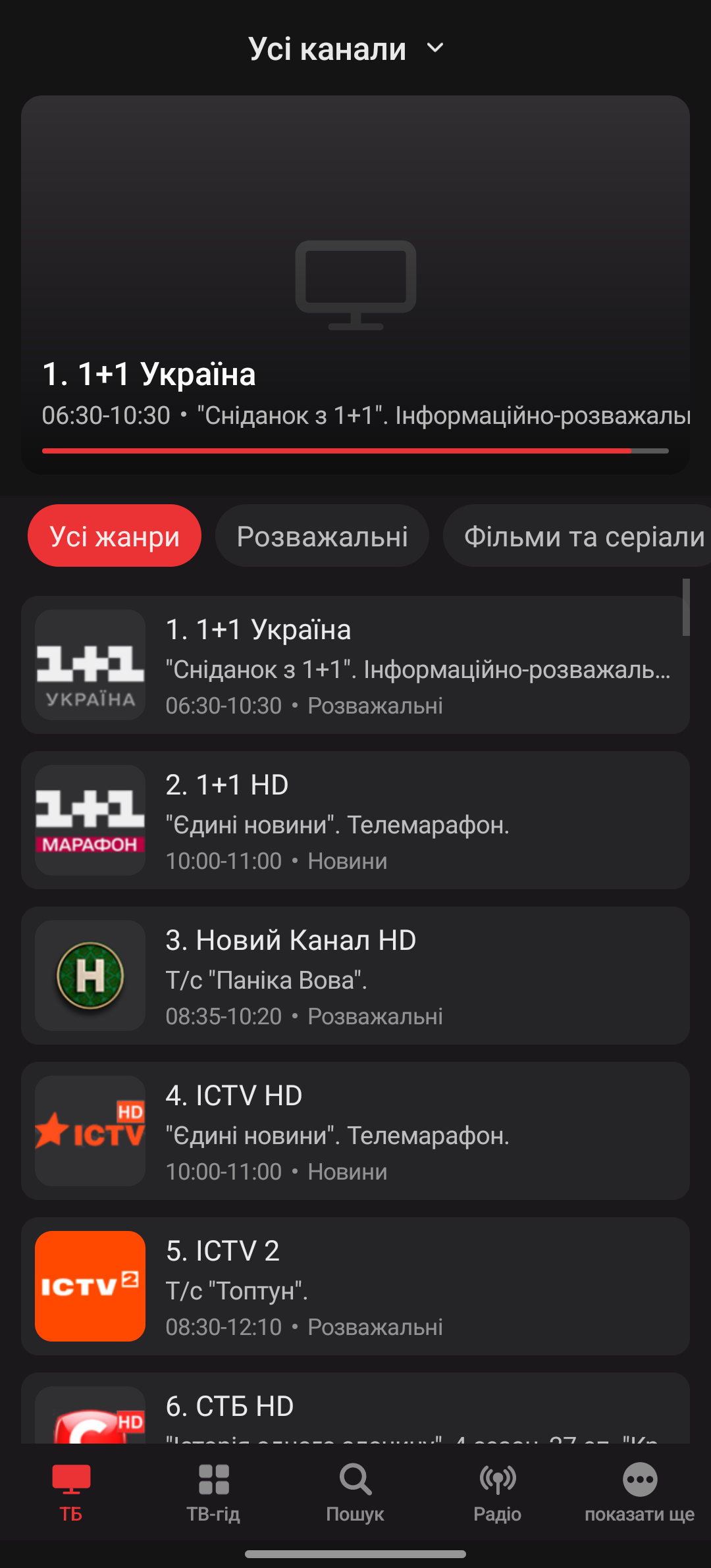Filter by Розважальні genre
Screen dimensions: 711x1568
point(322,536)
